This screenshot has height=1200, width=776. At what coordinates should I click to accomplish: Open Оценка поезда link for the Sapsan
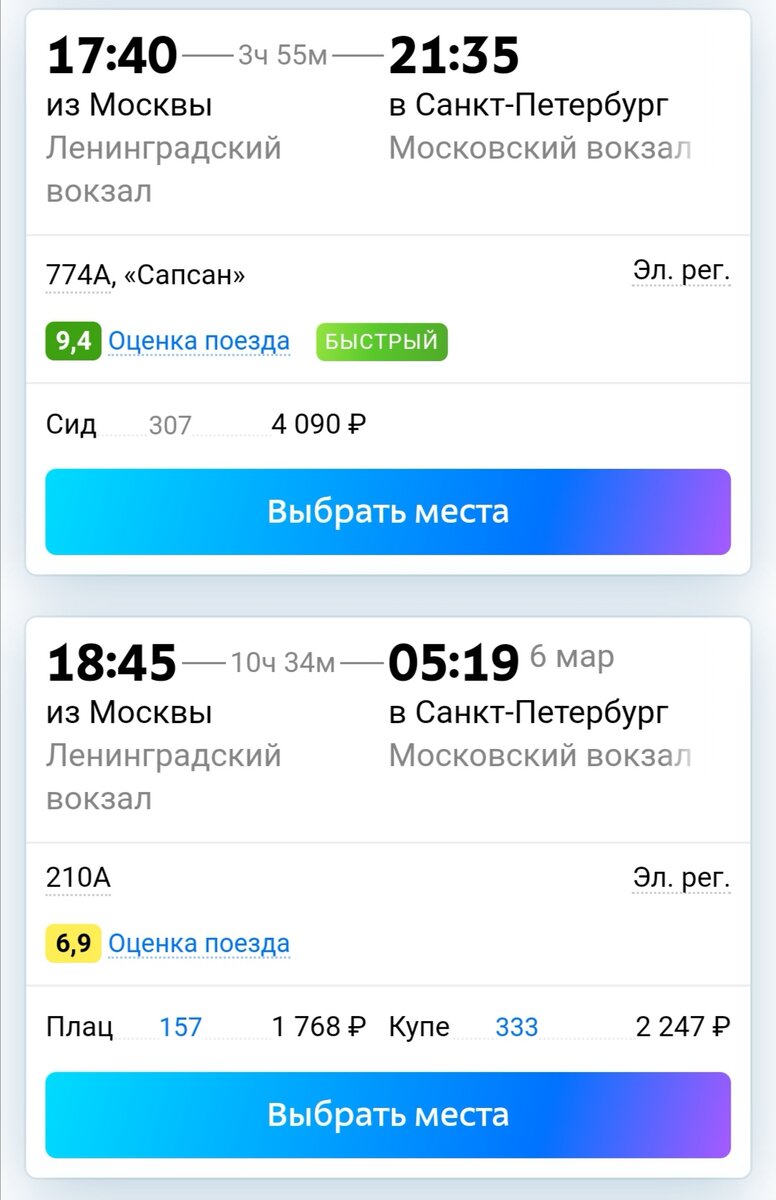click(x=199, y=341)
